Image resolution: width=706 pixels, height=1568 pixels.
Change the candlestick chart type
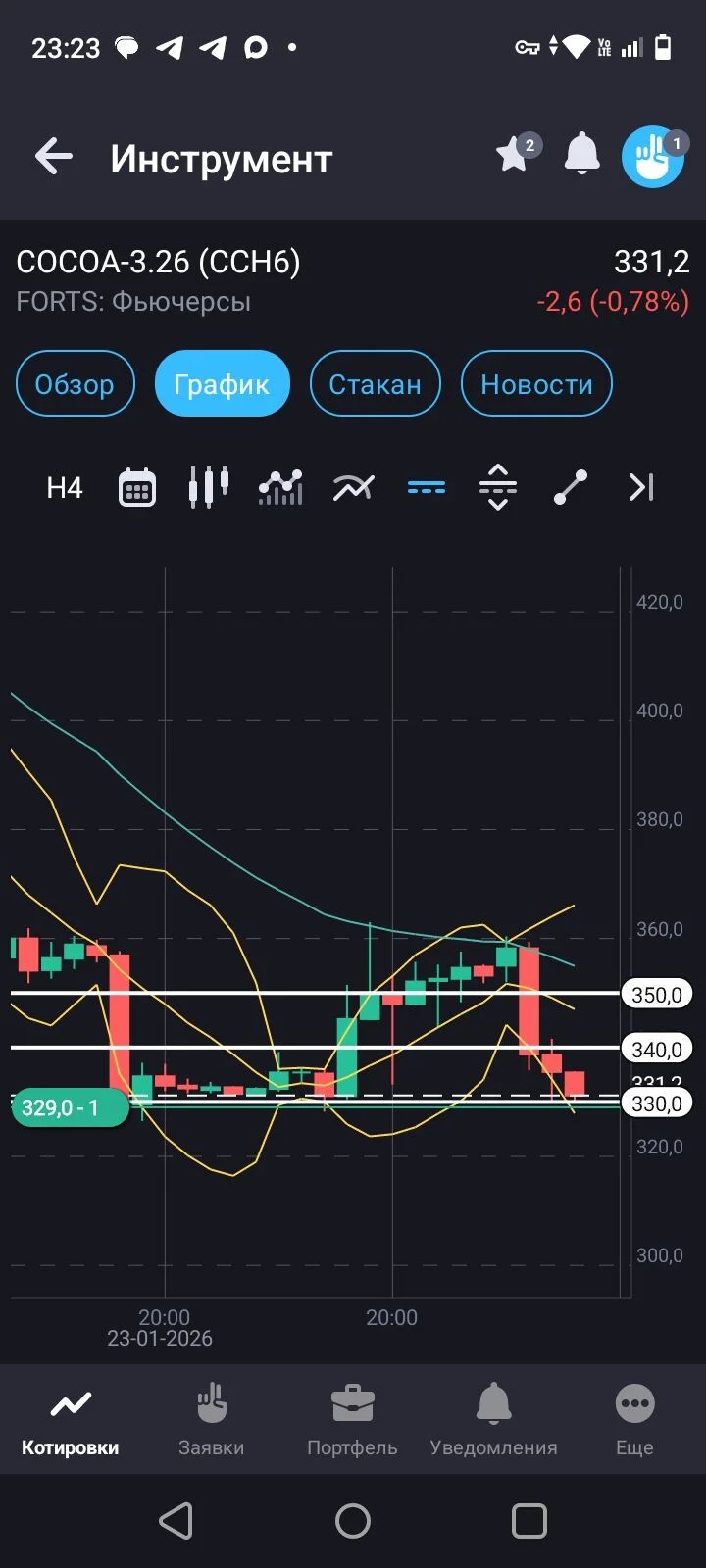pyautogui.click(x=209, y=487)
